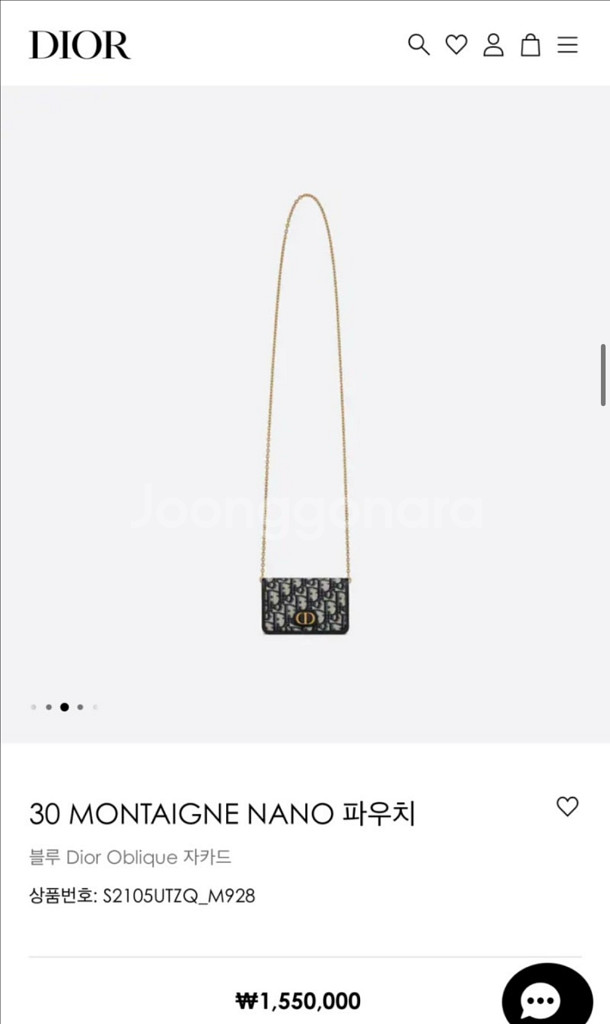Open the search magnifier in the header
The image size is (610, 1024).
(419, 45)
